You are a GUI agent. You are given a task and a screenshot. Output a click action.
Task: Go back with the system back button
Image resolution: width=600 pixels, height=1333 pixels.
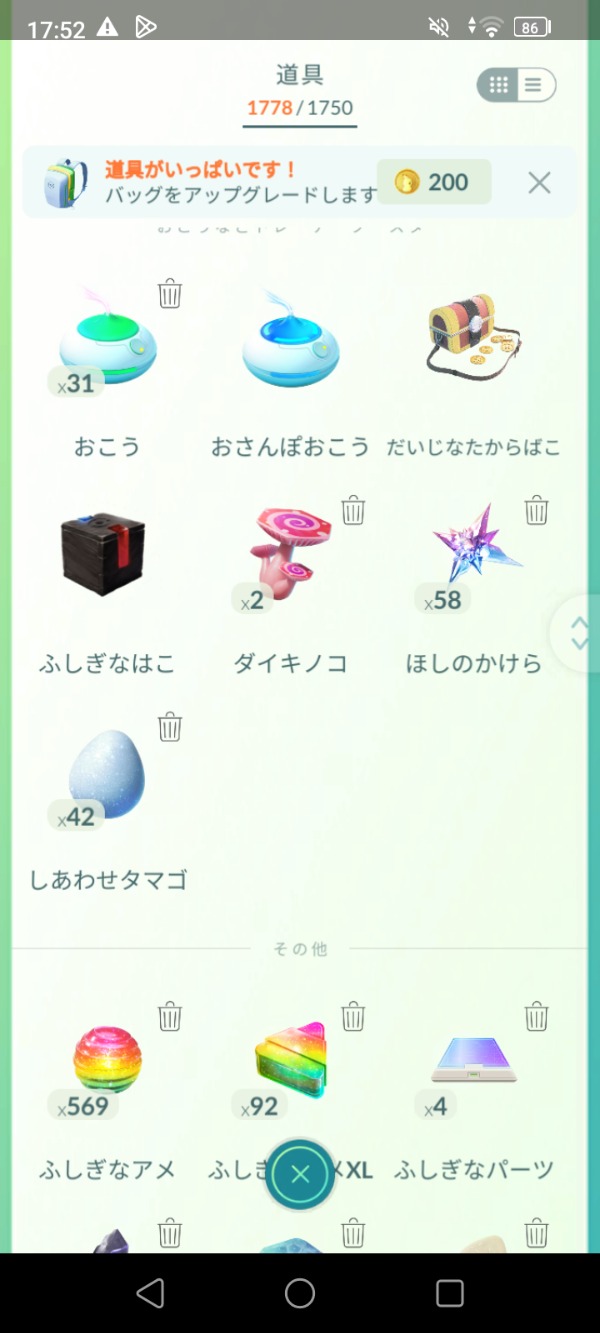[x=150, y=1293]
